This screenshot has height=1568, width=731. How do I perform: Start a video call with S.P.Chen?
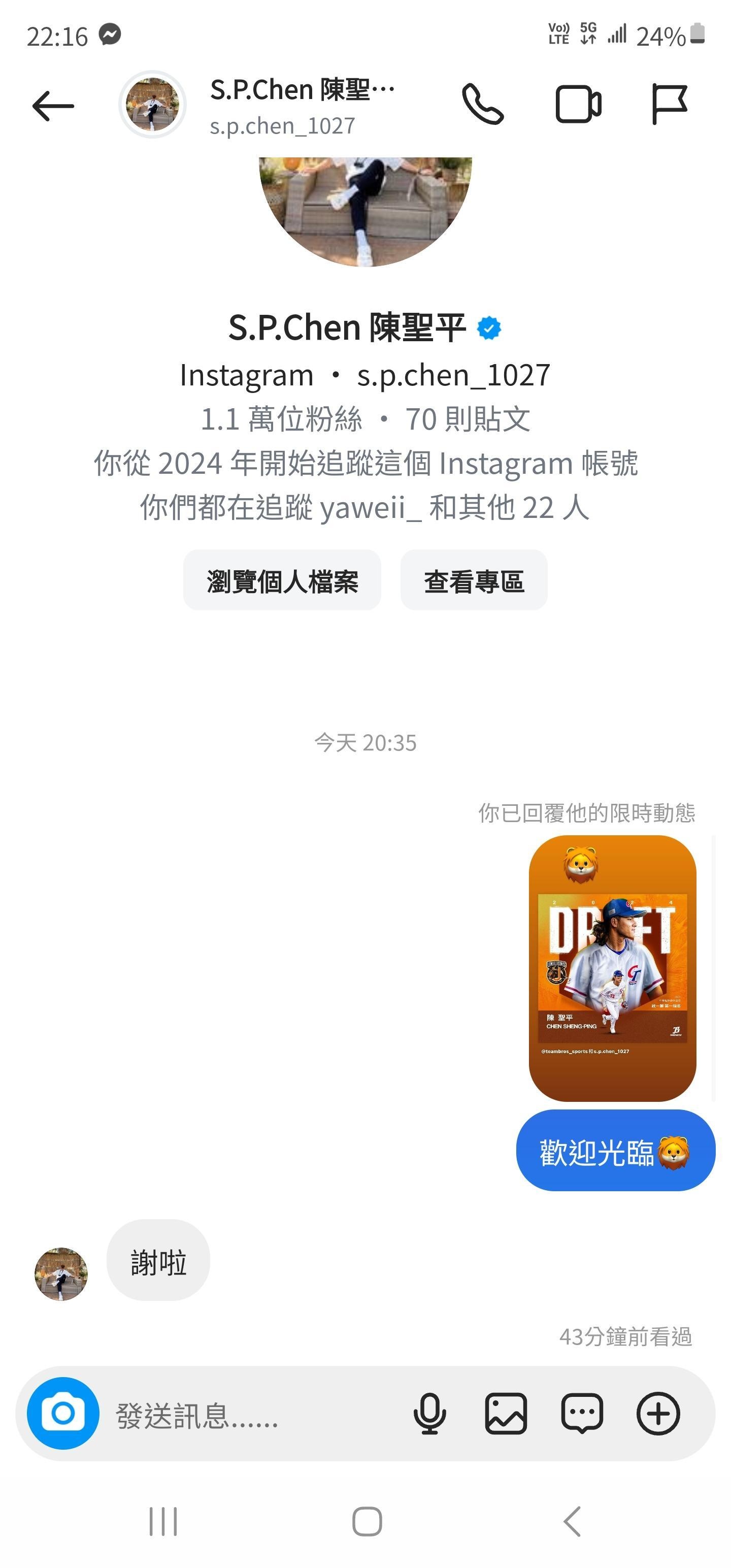[578, 104]
